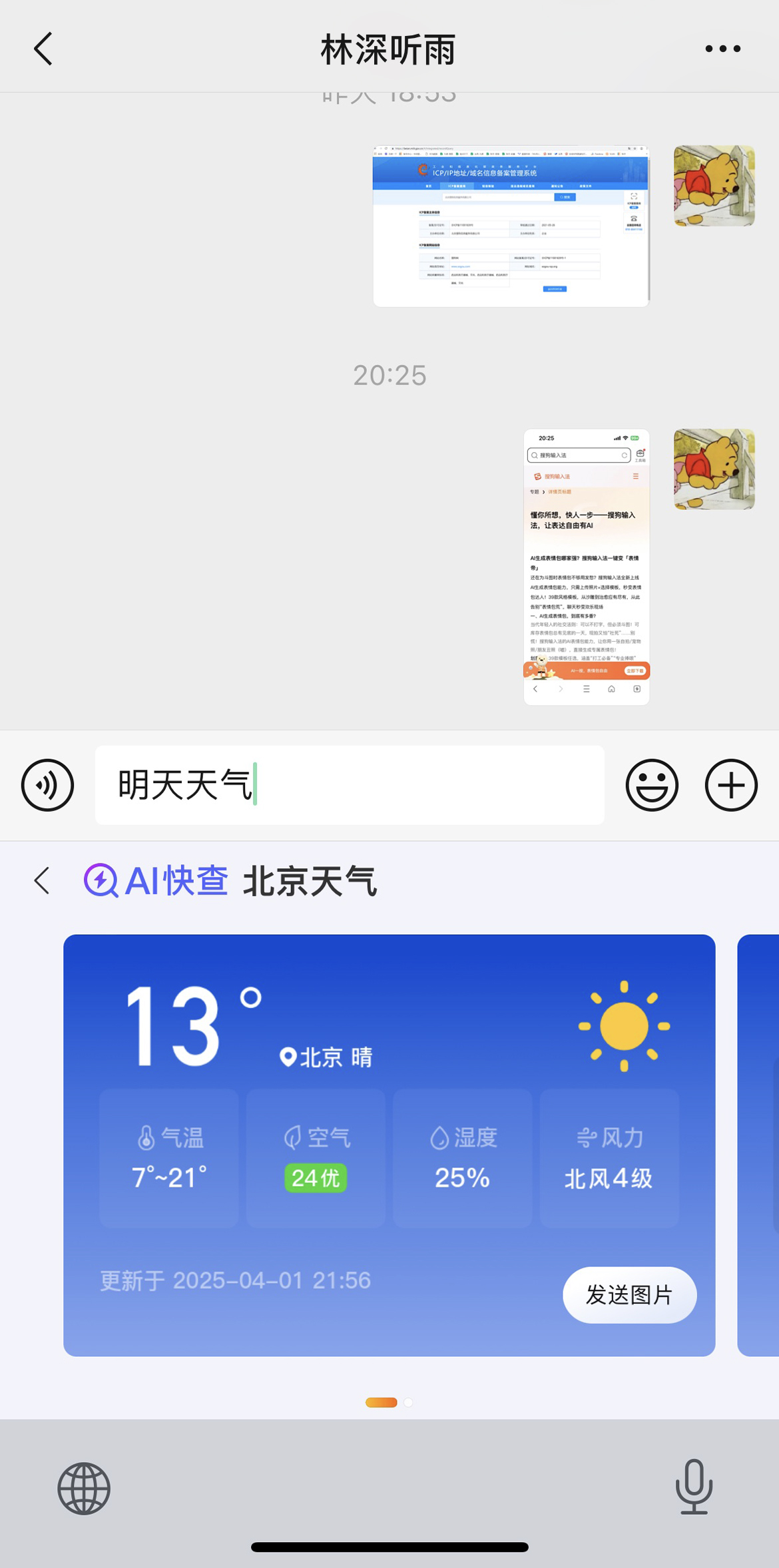779x1568 pixels.
Task: Start keyboard dictation with the microphone
Action: click(694, 1487)
